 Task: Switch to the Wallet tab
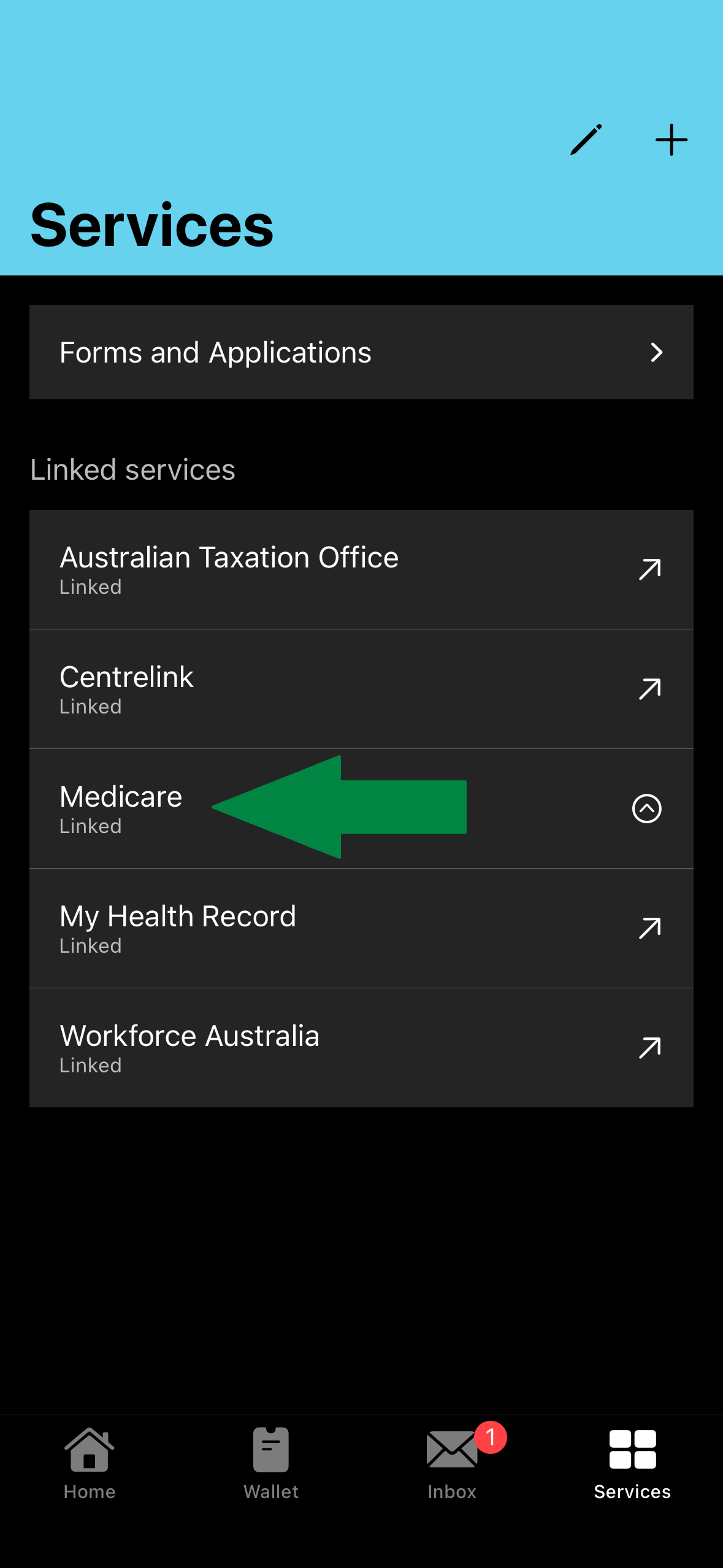(x=270, y=1464)
